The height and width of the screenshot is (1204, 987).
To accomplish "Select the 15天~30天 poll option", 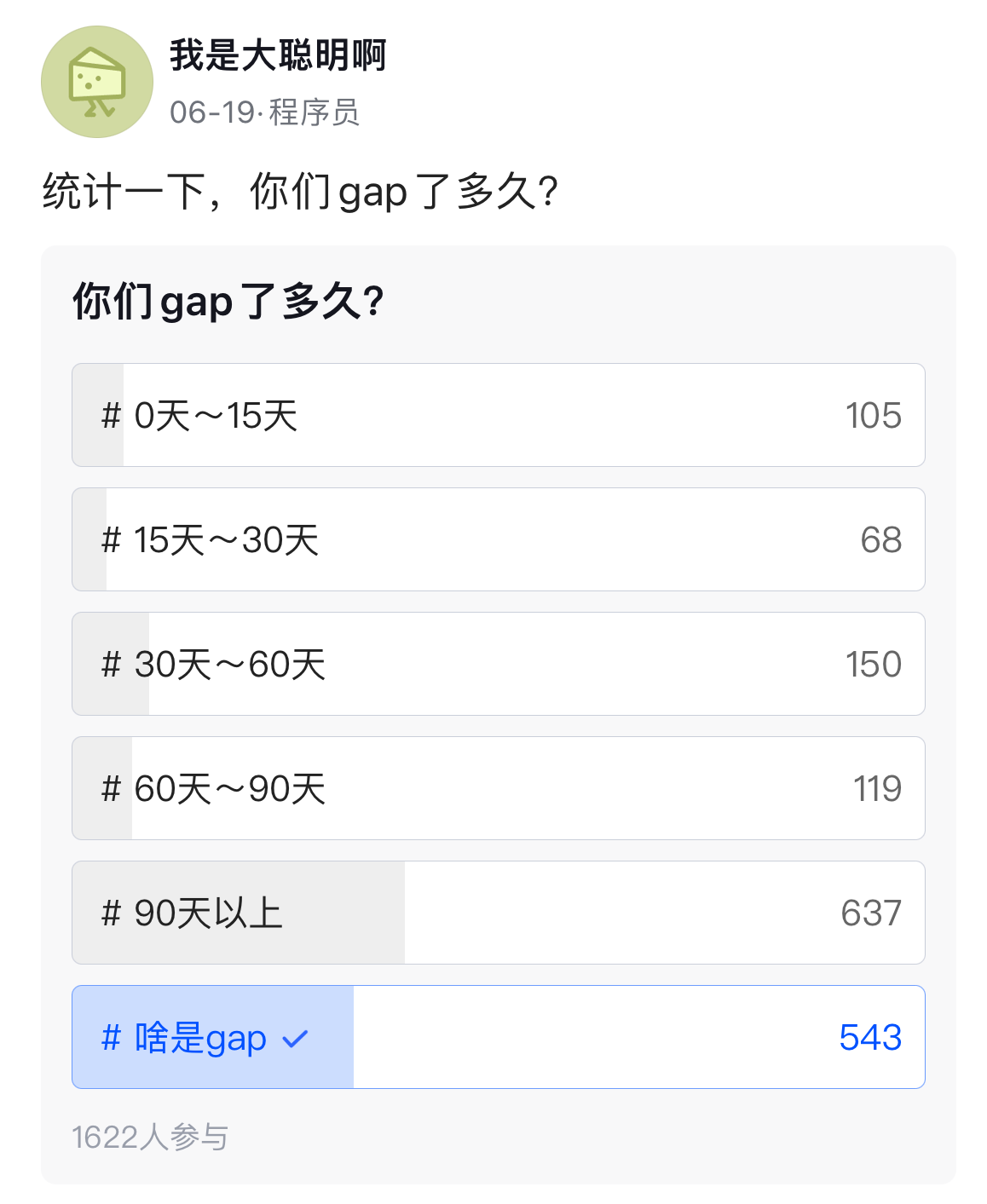I will coord(498,539).
